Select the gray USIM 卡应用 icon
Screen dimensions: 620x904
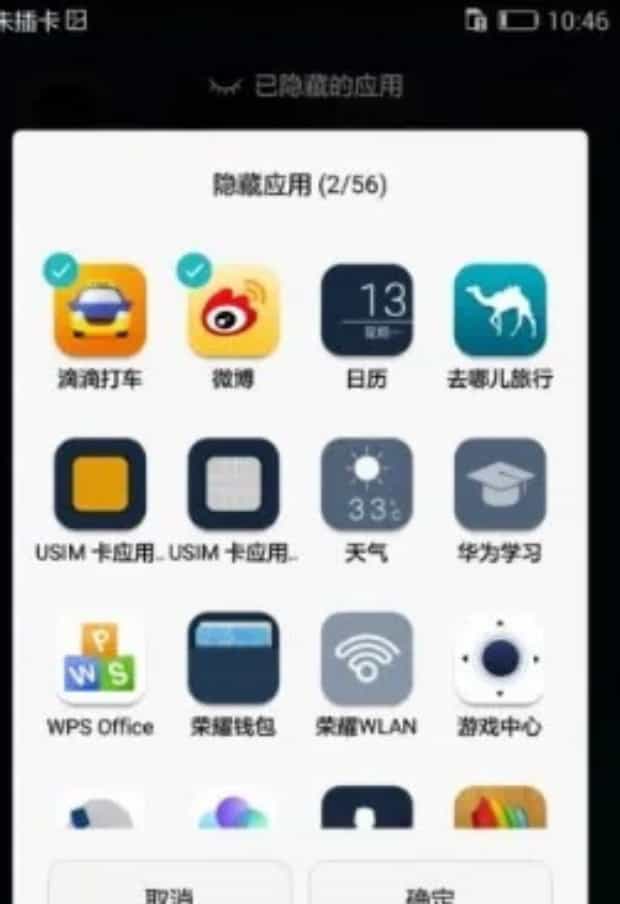pyautogui.click(x=233, y=484)
